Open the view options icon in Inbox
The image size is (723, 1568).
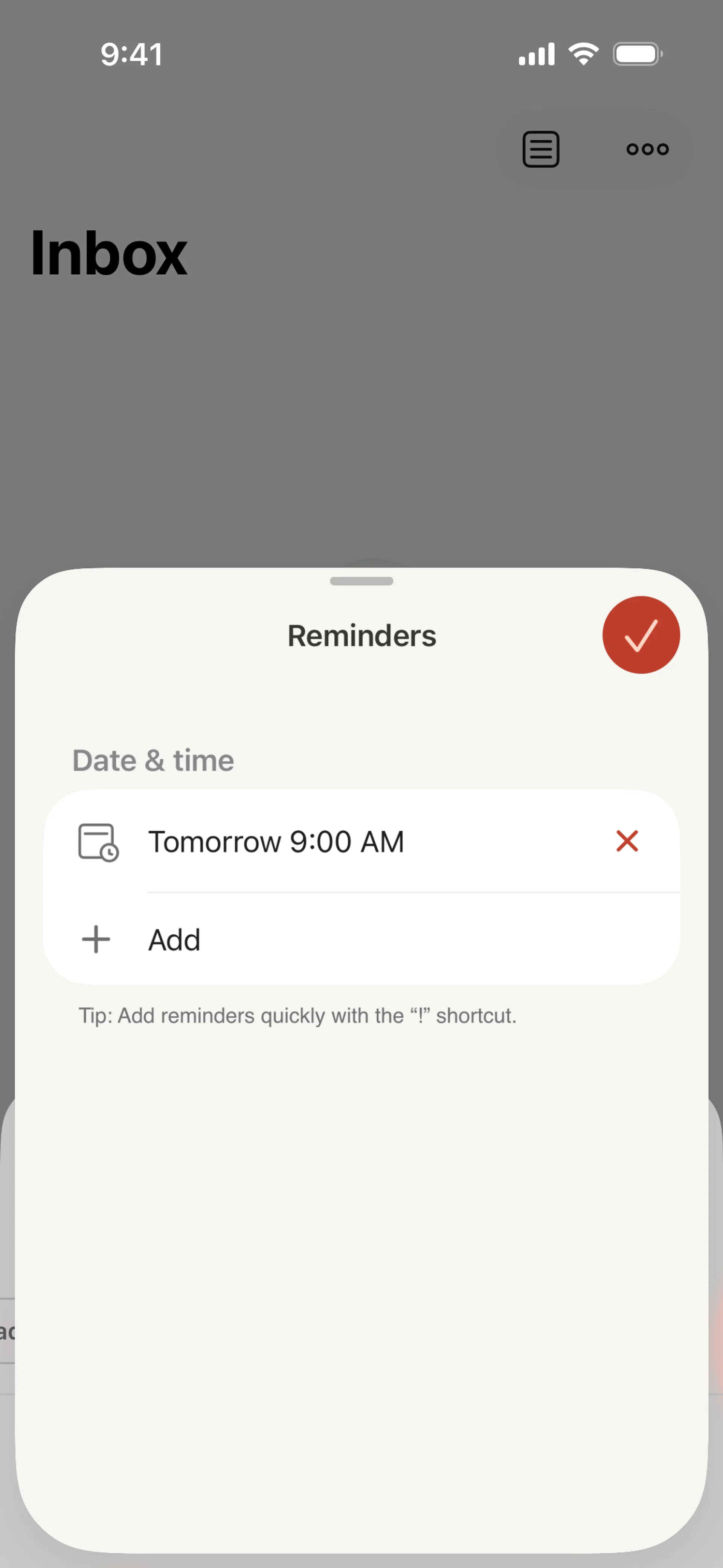point(540,149)
